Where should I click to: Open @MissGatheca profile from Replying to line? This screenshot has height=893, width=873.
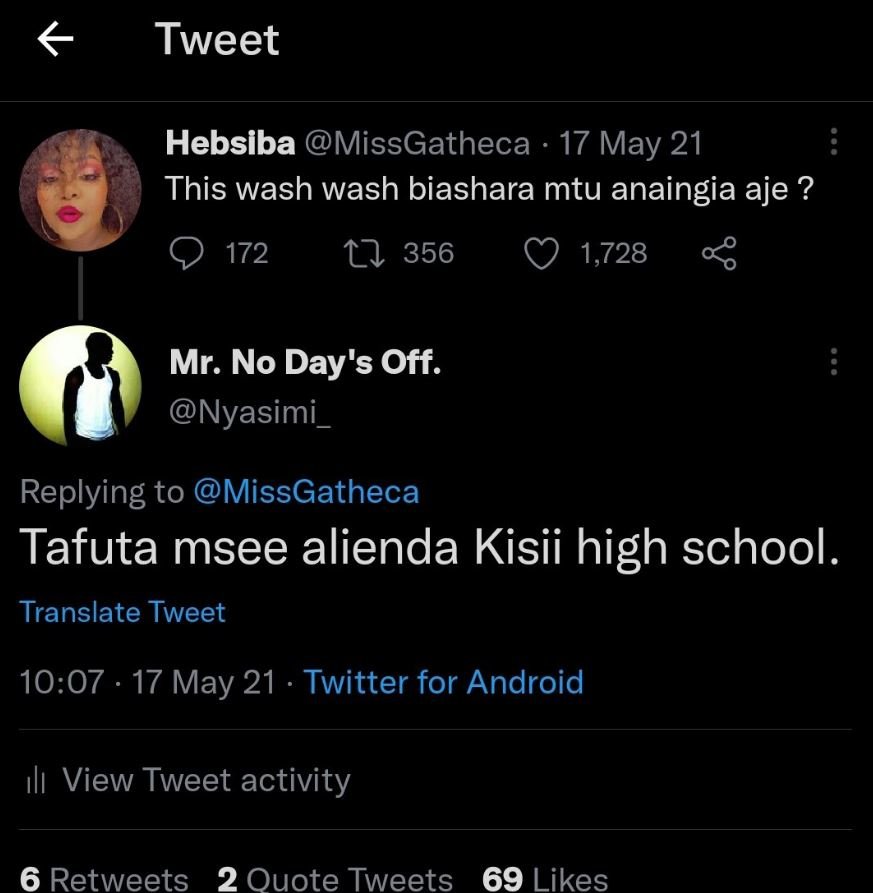pos(310,492)
